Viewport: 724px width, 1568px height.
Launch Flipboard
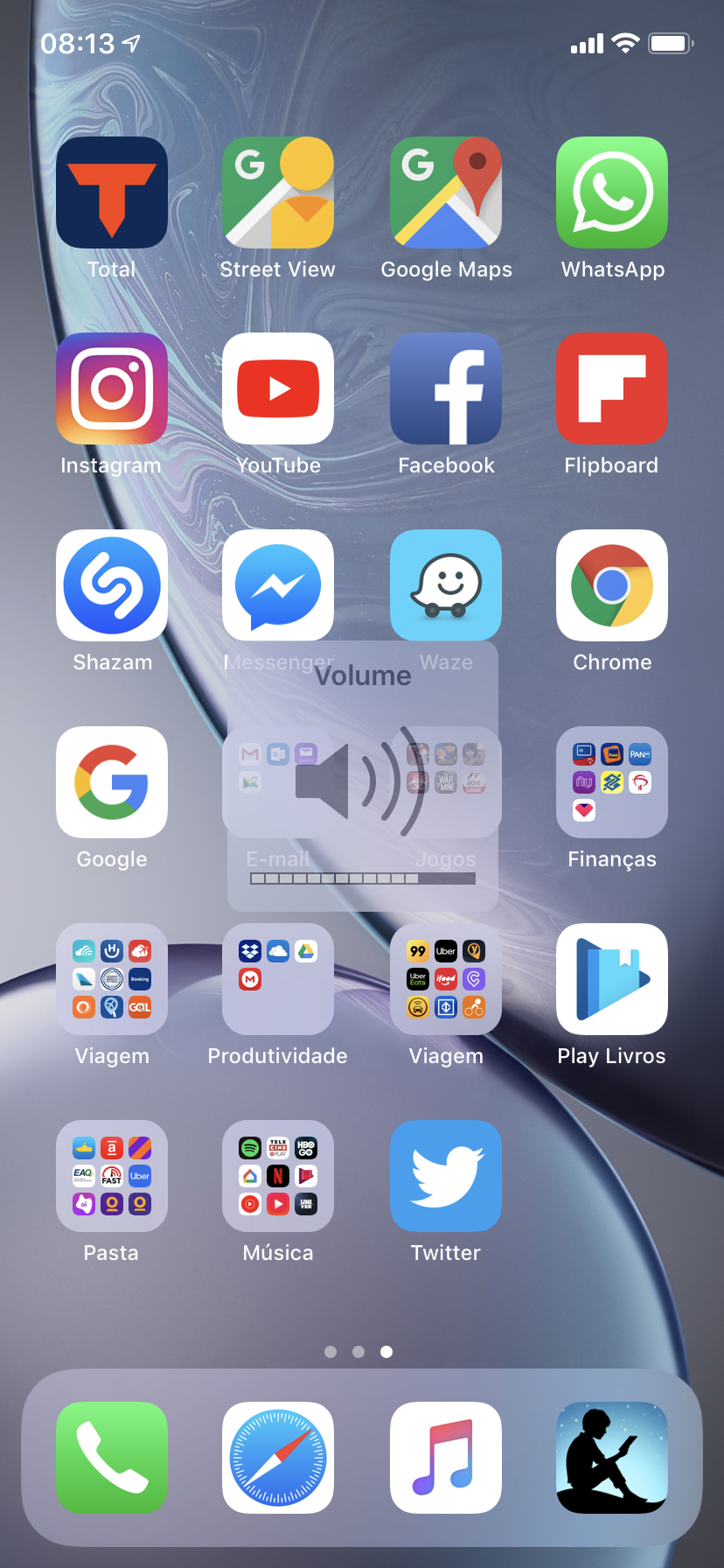point(612,388)
